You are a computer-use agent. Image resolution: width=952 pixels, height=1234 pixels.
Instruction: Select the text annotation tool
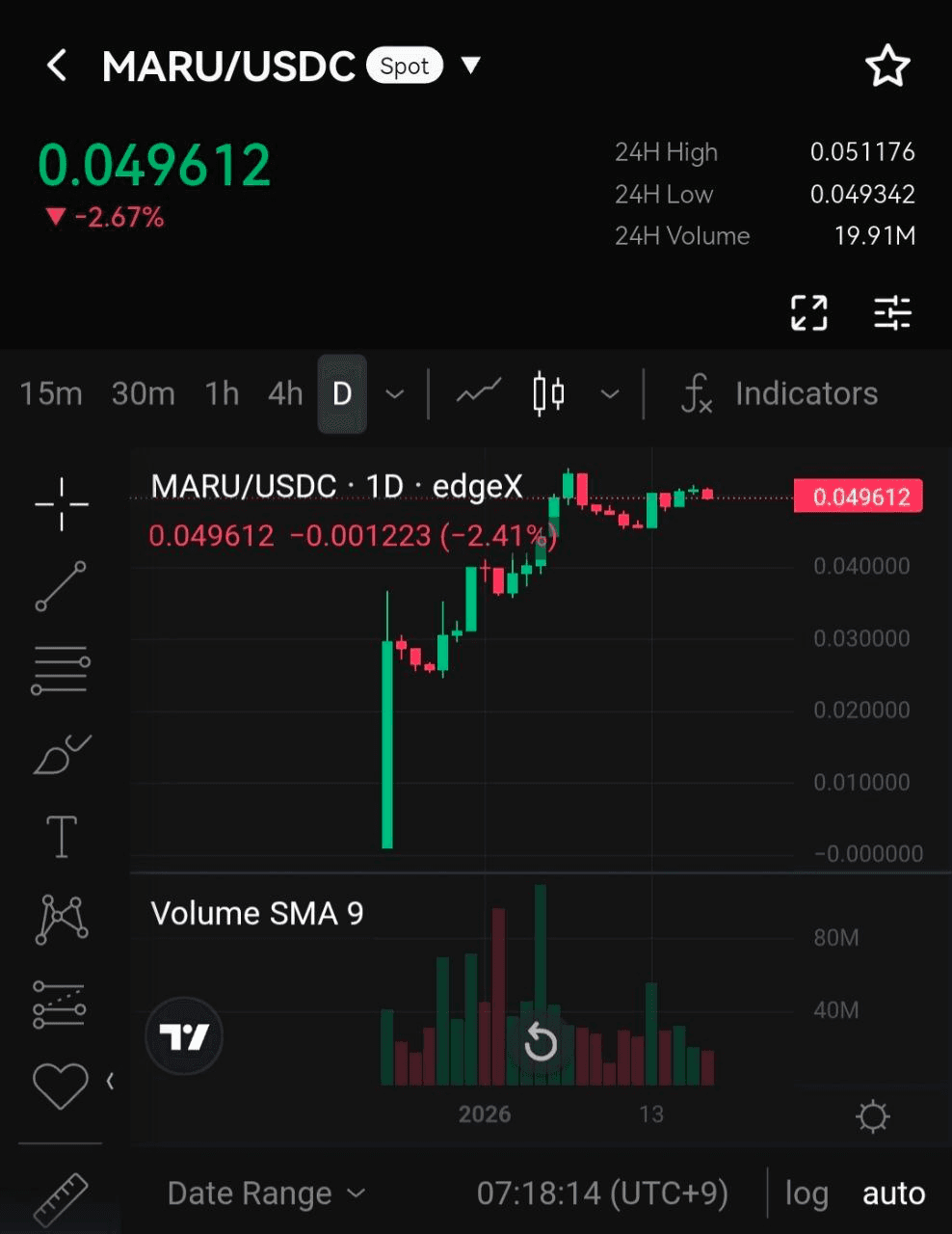pos(61,836)
